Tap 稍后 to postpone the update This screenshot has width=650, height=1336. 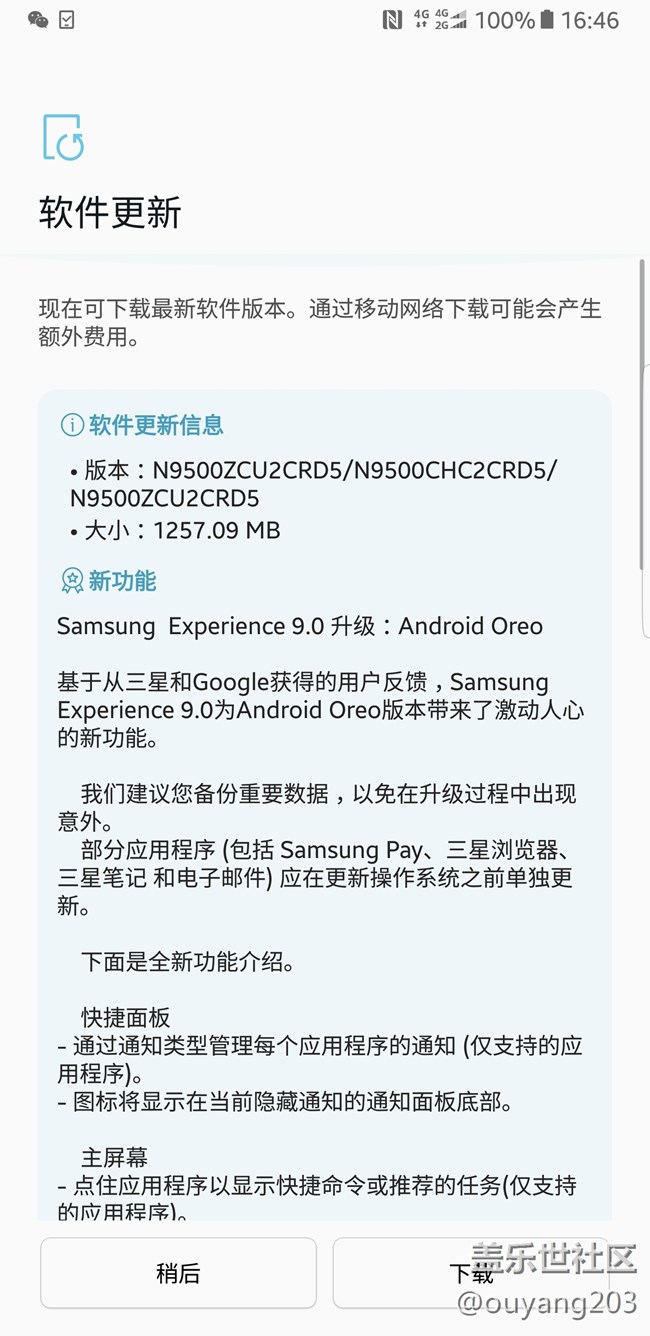tap(178, 1273)
